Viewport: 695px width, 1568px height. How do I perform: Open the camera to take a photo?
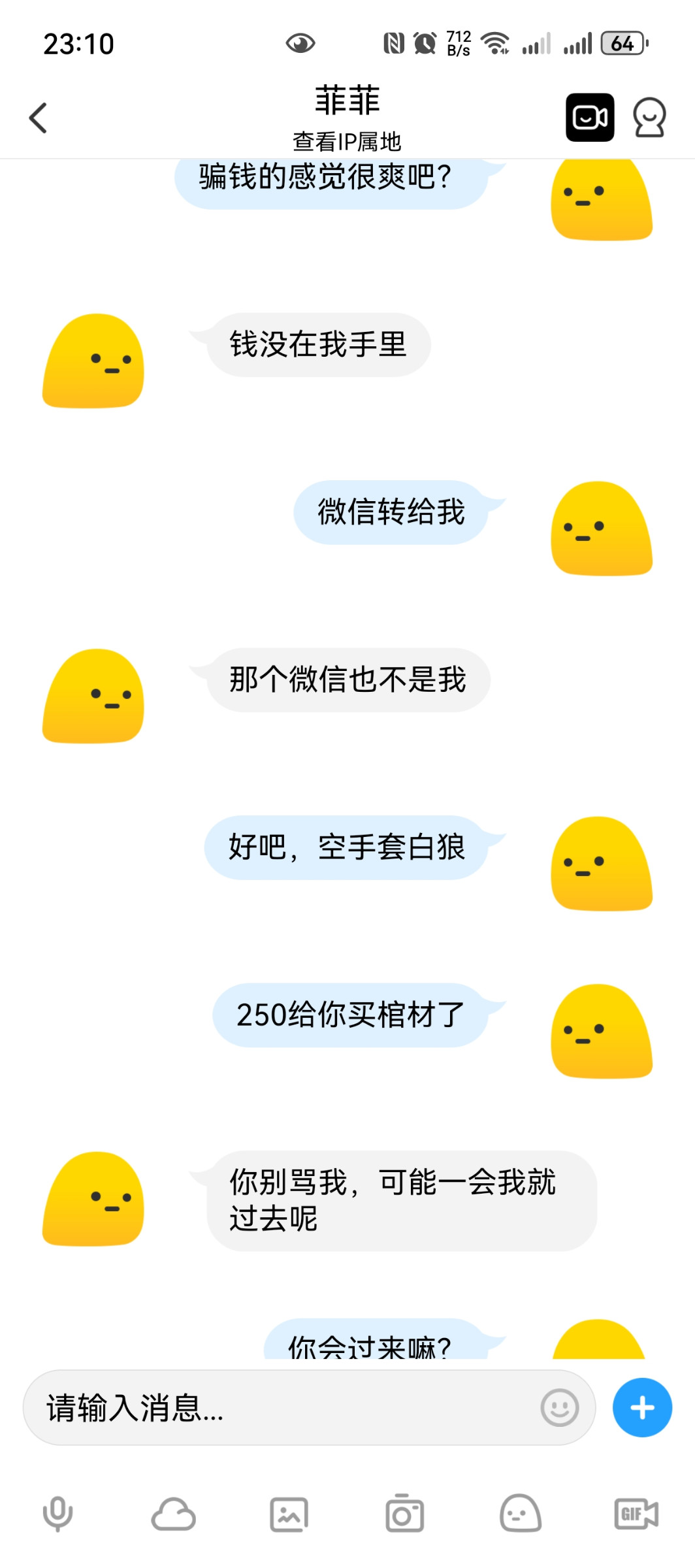tap(404, 1514)
